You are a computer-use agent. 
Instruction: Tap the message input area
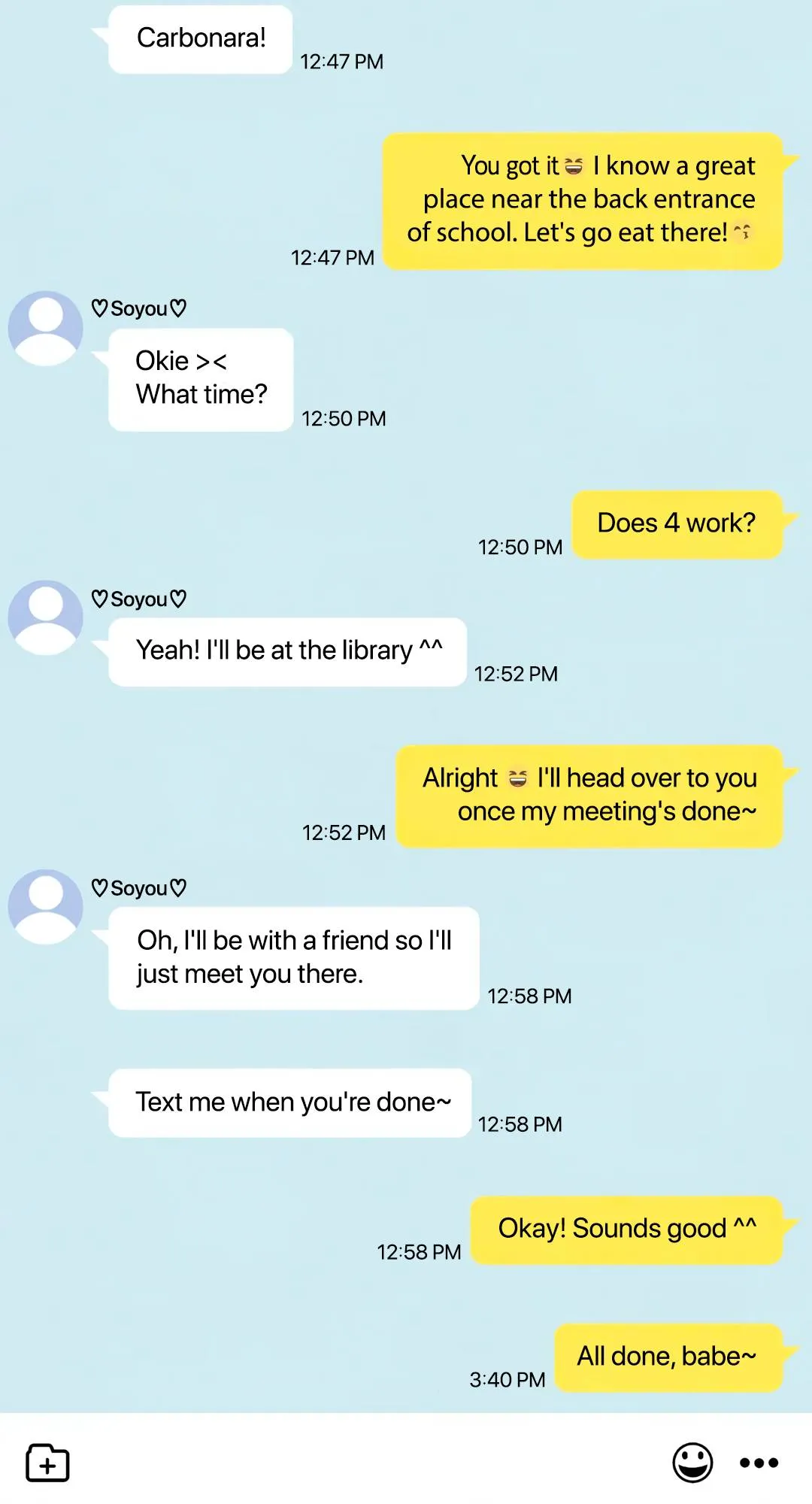pyautogui.click(x=368, y=1463)
